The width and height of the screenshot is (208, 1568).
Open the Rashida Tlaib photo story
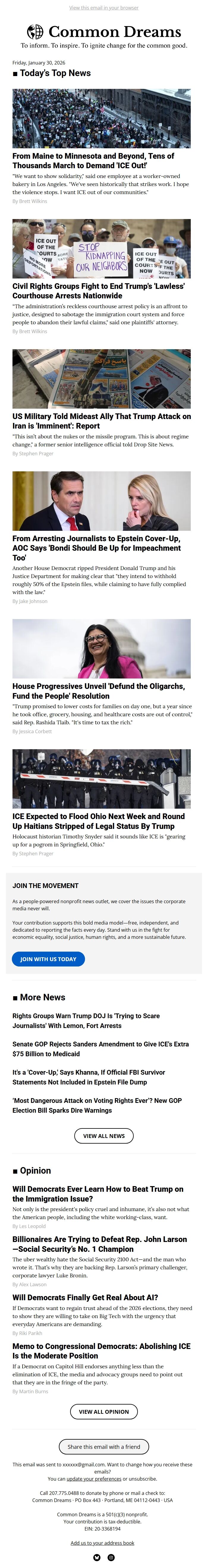(101, 648)
